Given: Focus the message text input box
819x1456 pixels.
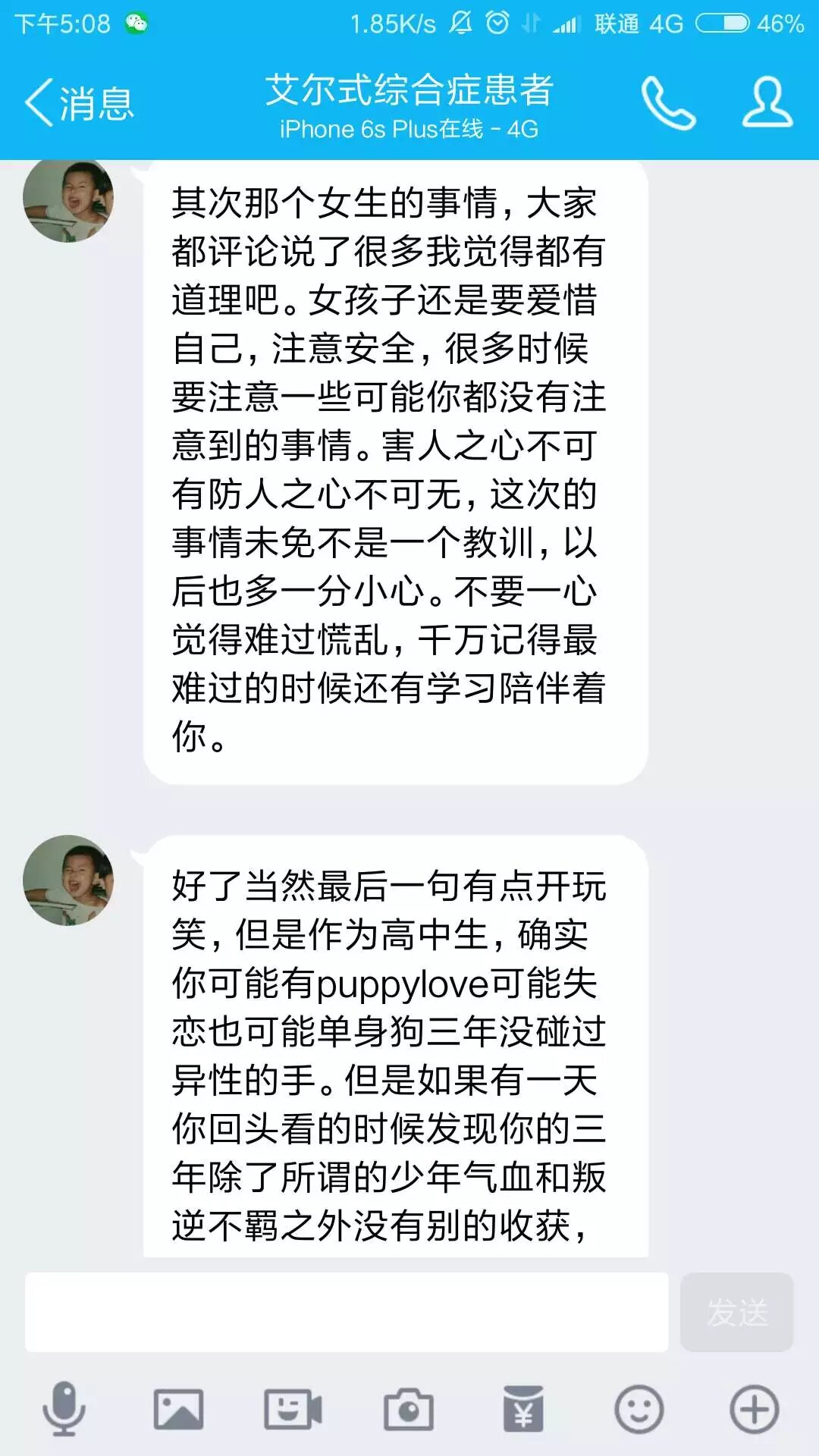Looking at the screenshot, I should (x=347, y=1312).
